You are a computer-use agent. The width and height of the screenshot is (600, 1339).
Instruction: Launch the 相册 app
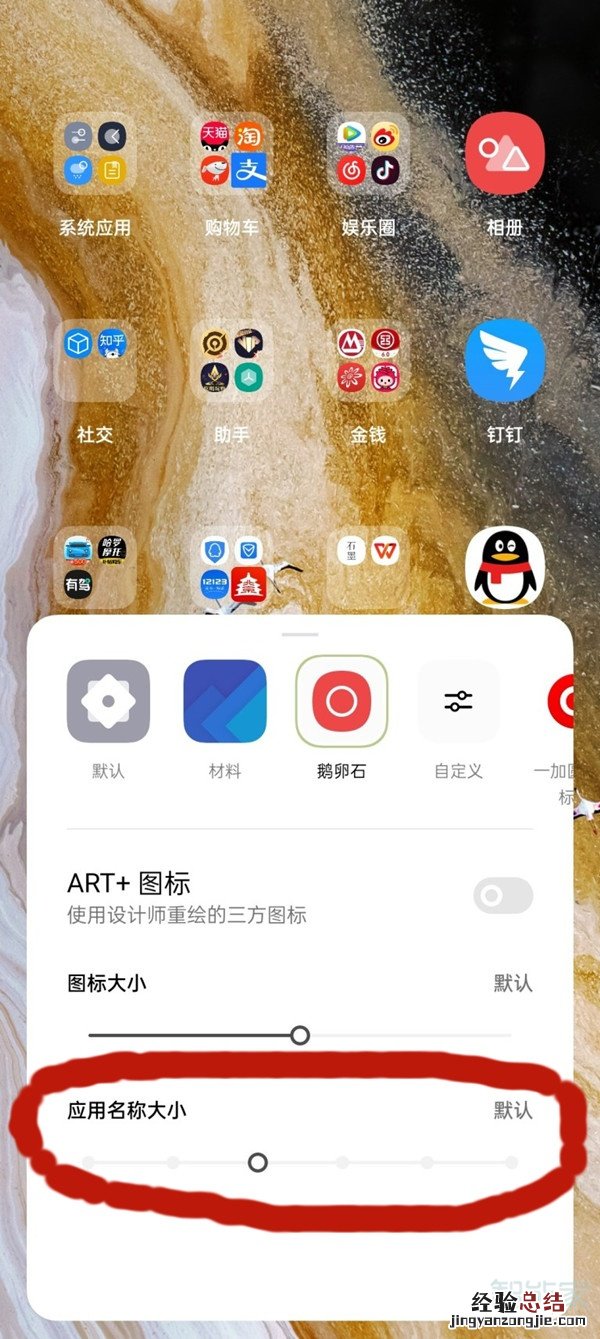[x=505, y=154]
